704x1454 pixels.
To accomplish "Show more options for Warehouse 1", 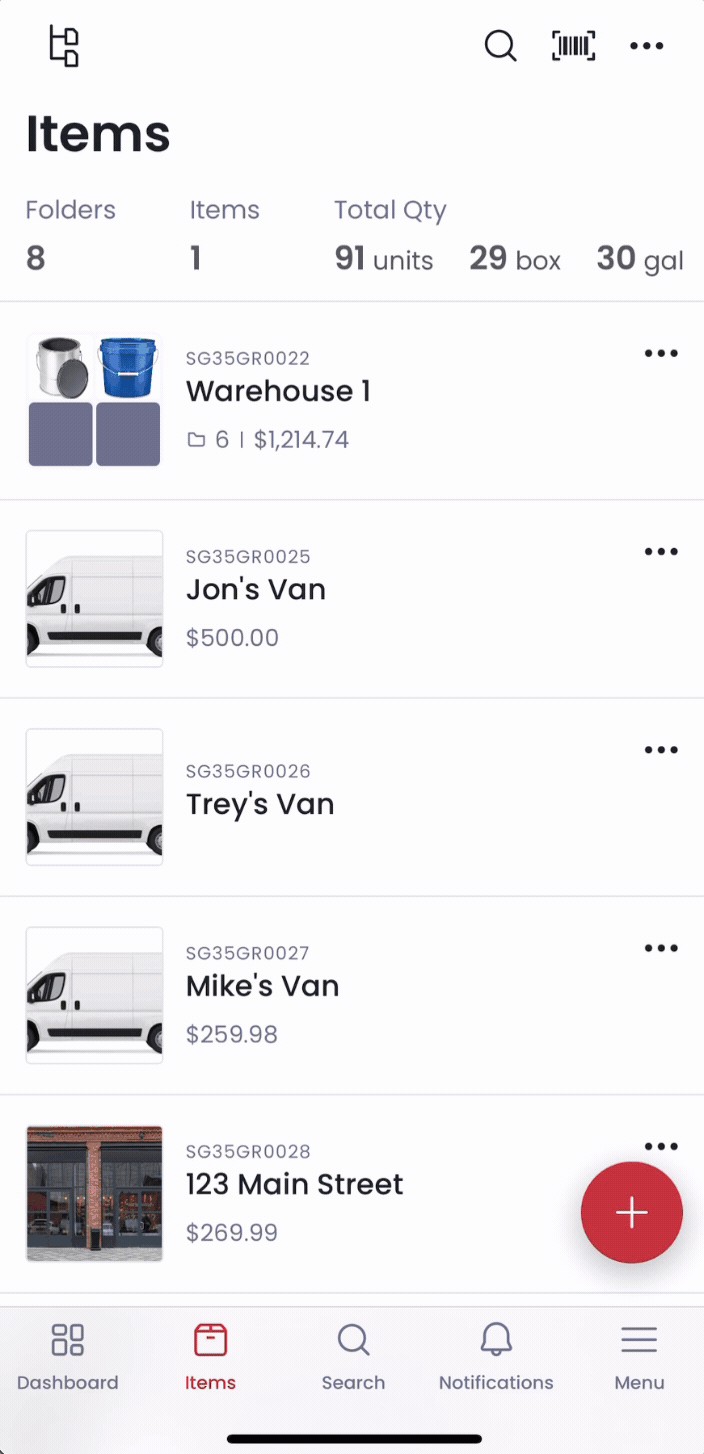I will point(661,354).
